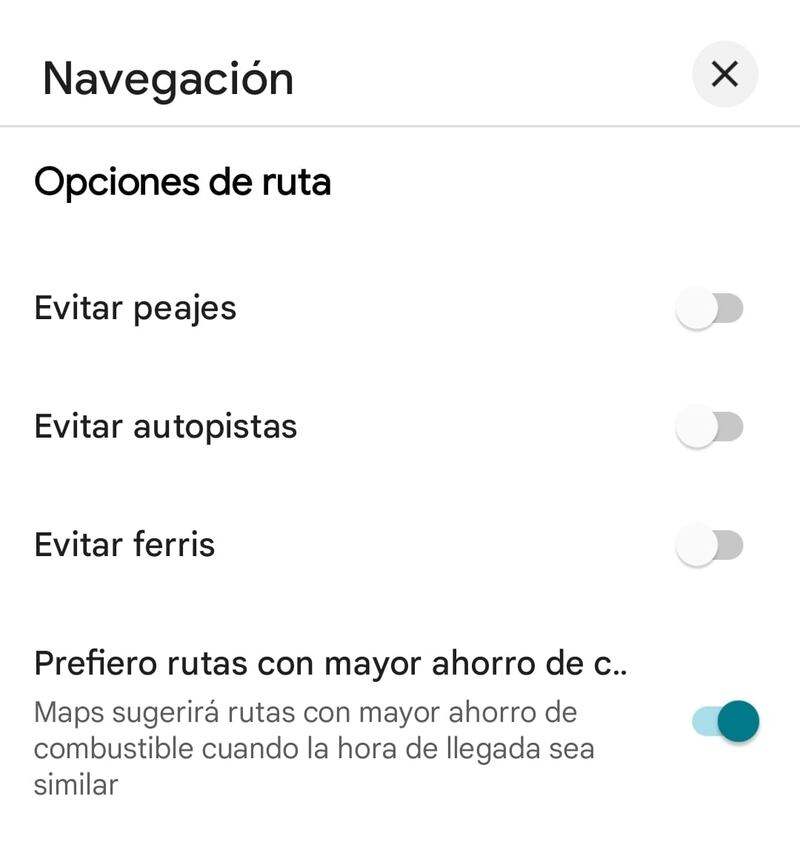Tap the 'Evitar peajes' row label
The image size is (800, 859).
tap(136, 309)
